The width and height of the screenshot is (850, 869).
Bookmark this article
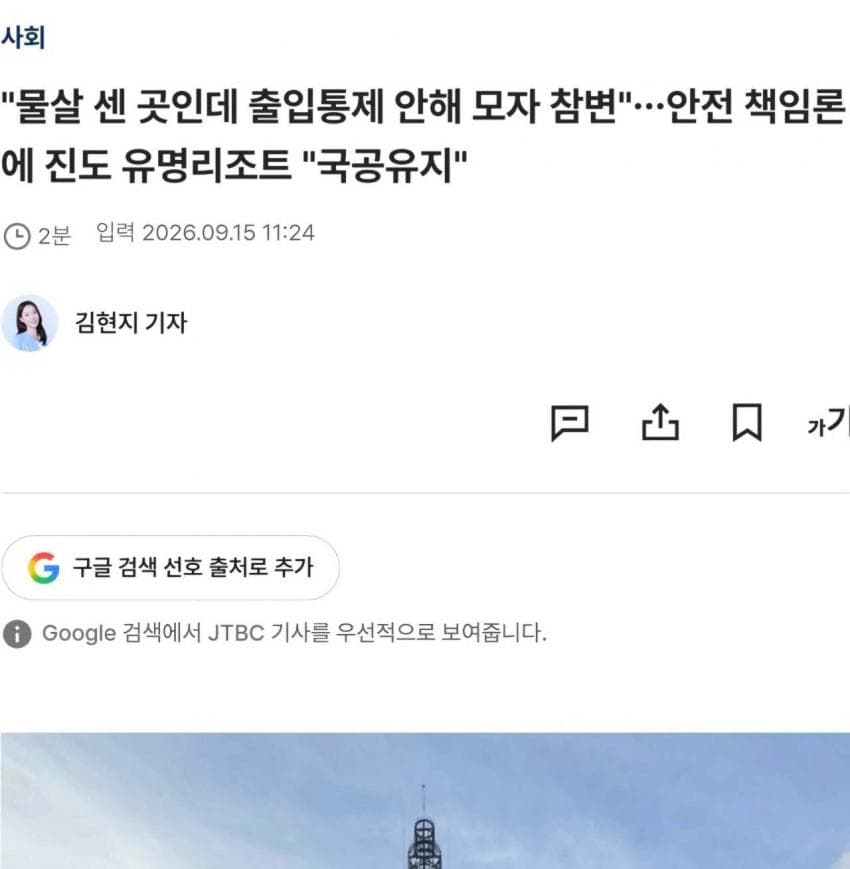coord(747,422)
